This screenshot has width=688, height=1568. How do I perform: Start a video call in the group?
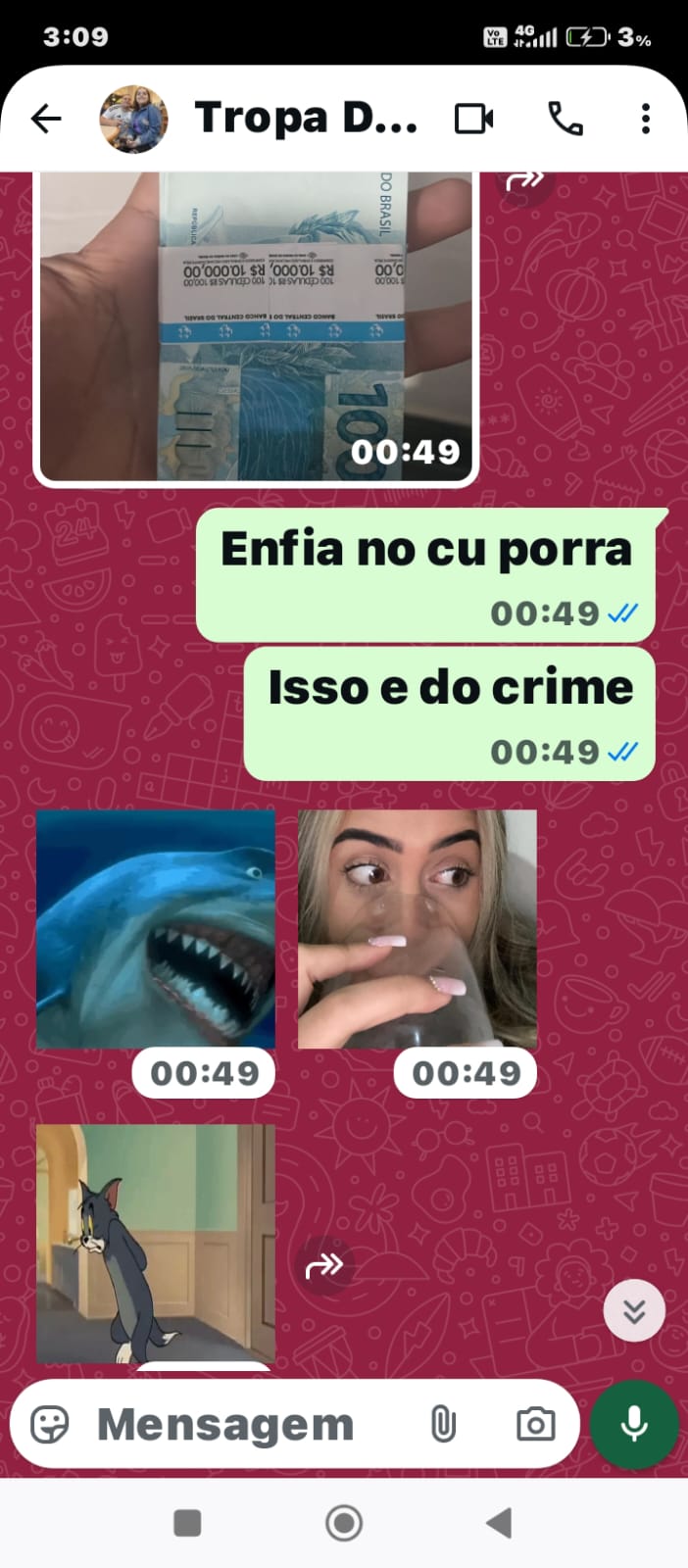(x=474, y=119)
